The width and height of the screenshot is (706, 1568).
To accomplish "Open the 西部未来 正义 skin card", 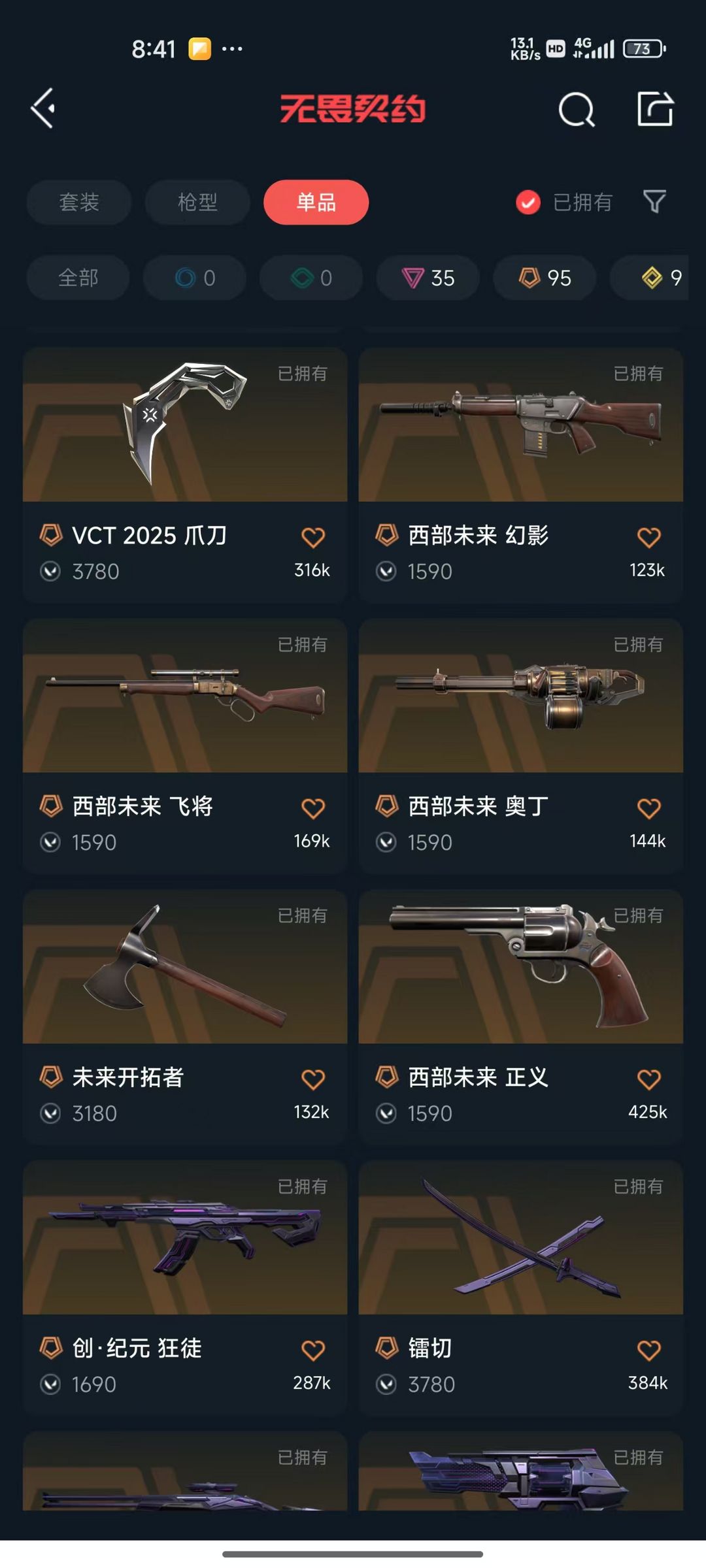I will (520, 1000).
